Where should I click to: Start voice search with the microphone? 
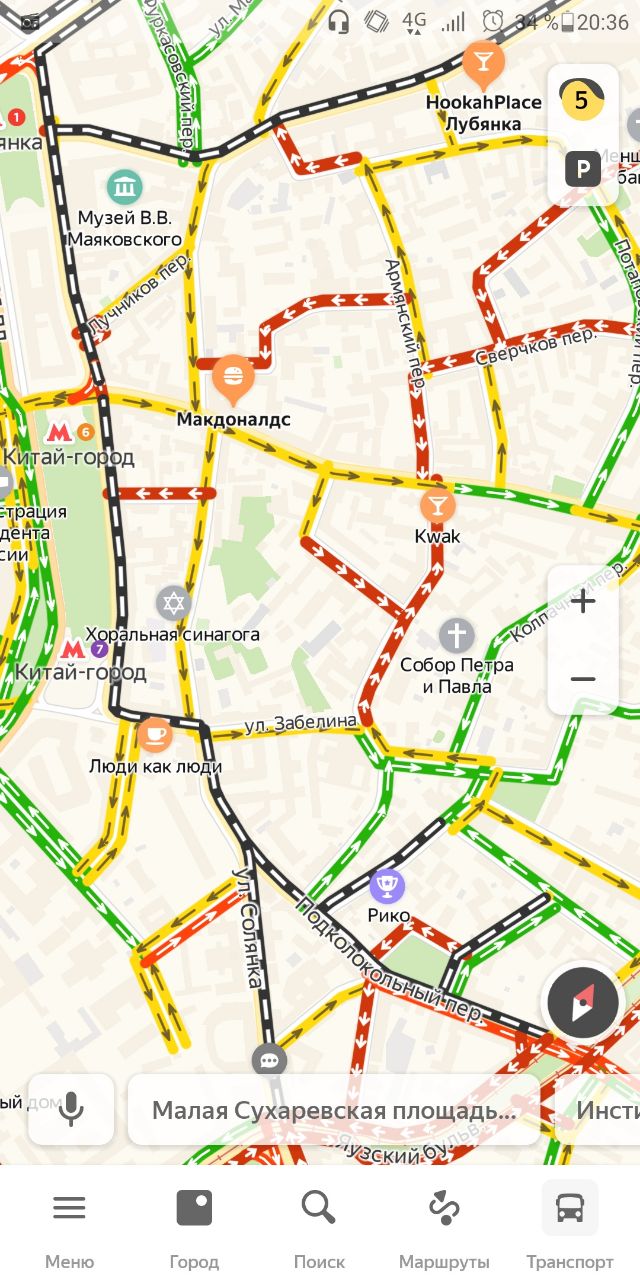(x=71, y=1109)
